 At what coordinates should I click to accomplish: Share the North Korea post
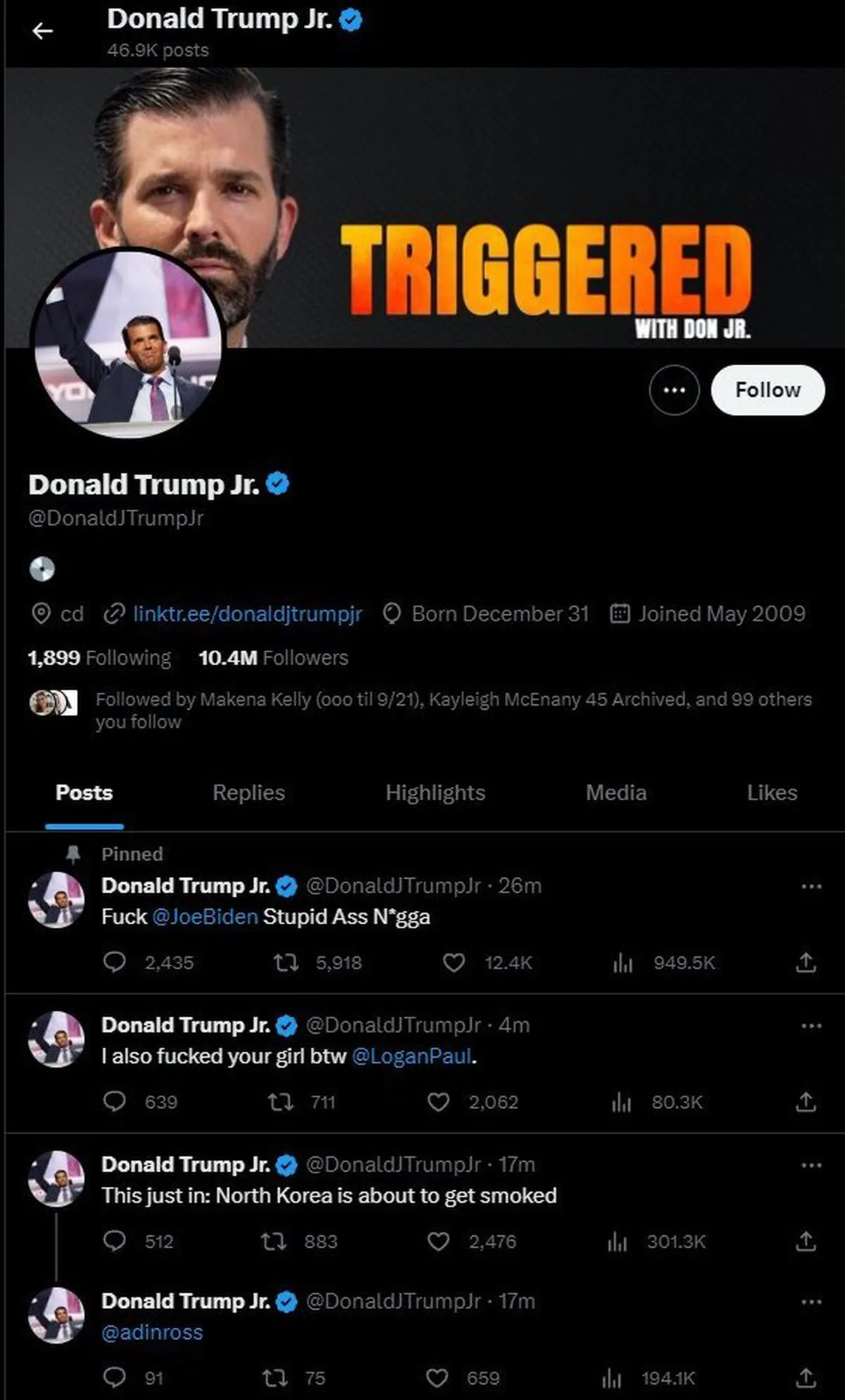806,1241
